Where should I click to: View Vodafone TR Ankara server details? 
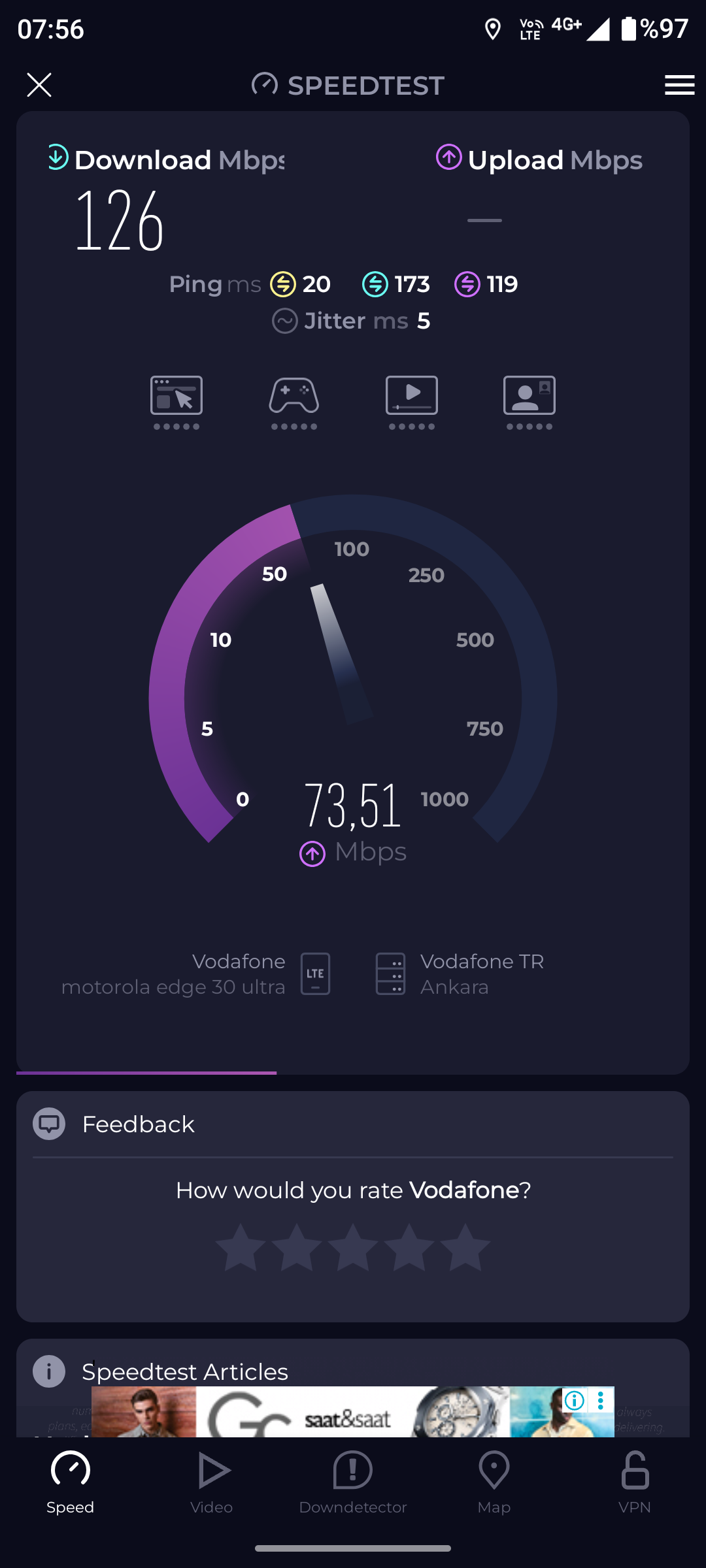click(460, 973)
